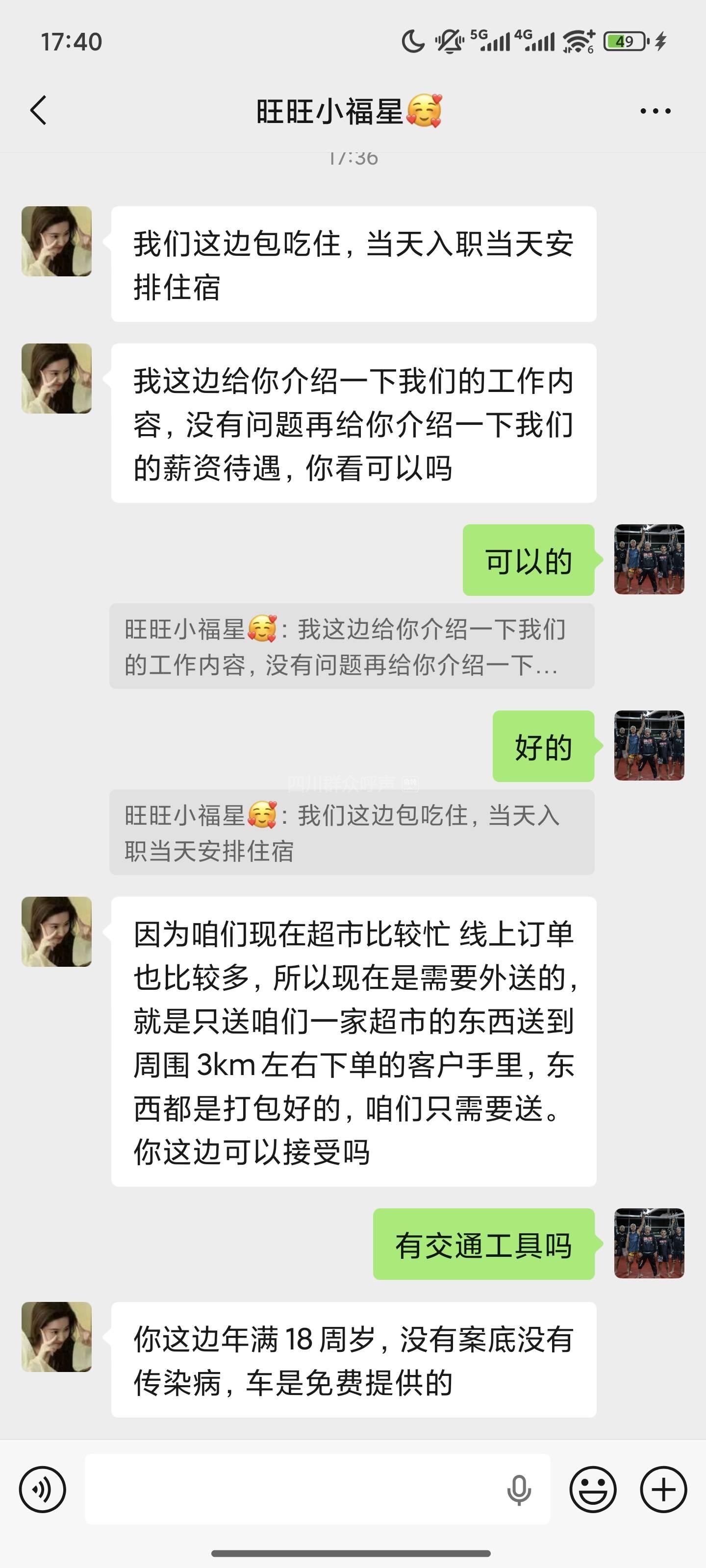706x1568 pixels.
Task: Open the plus attachments menu
Action: pos(663,1489)
